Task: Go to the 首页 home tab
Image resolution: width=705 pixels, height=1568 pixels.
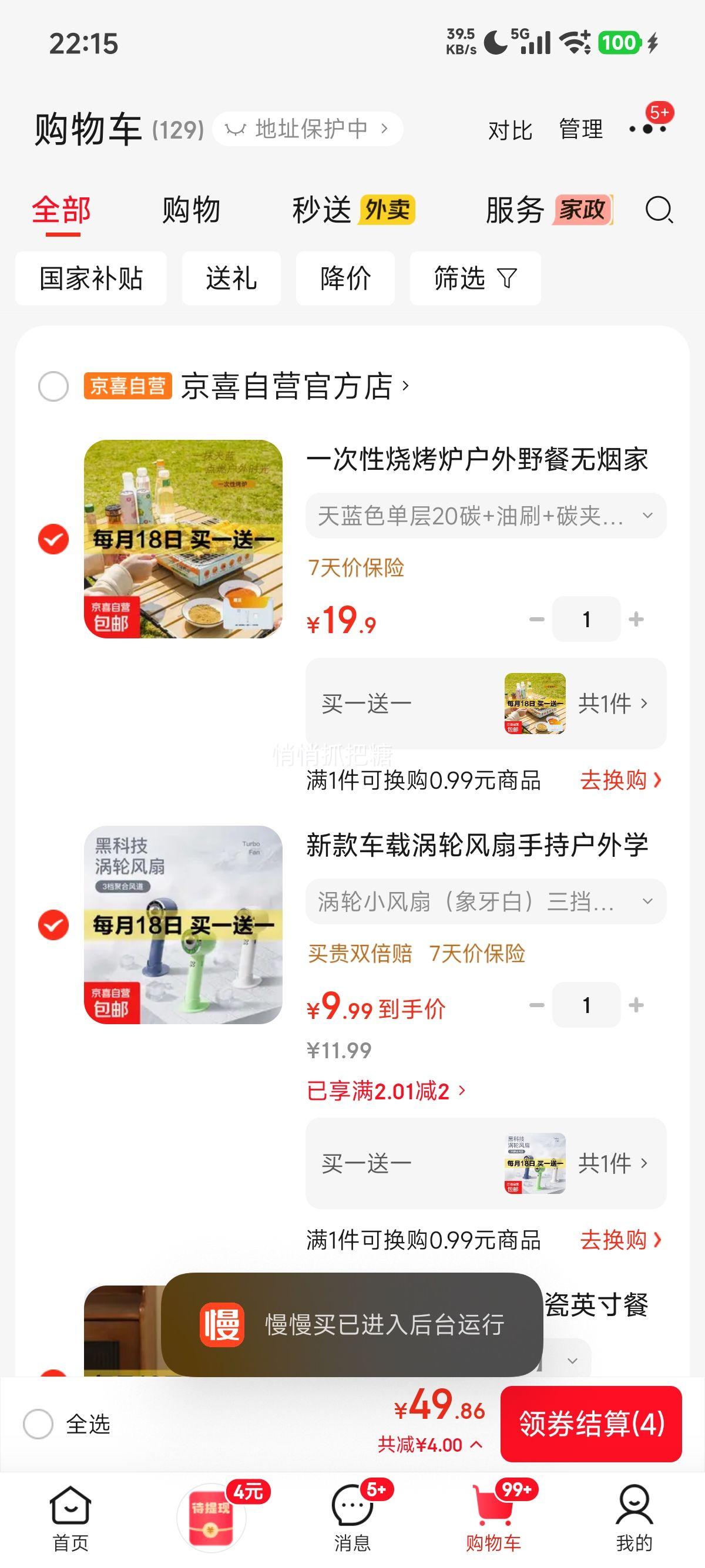Action: pos(70,1518)
